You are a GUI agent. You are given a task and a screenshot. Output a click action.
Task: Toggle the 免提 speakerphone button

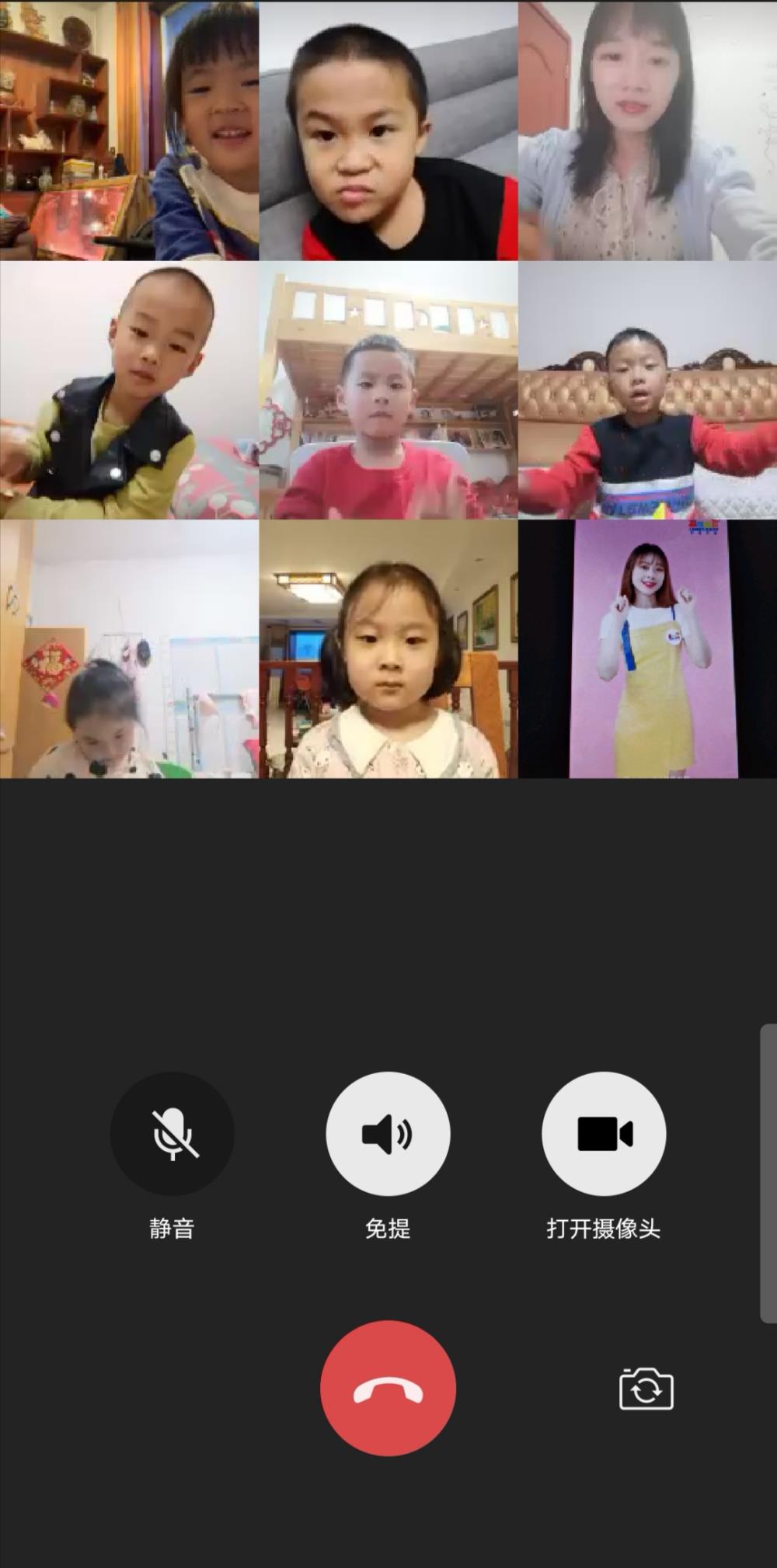388,1133
